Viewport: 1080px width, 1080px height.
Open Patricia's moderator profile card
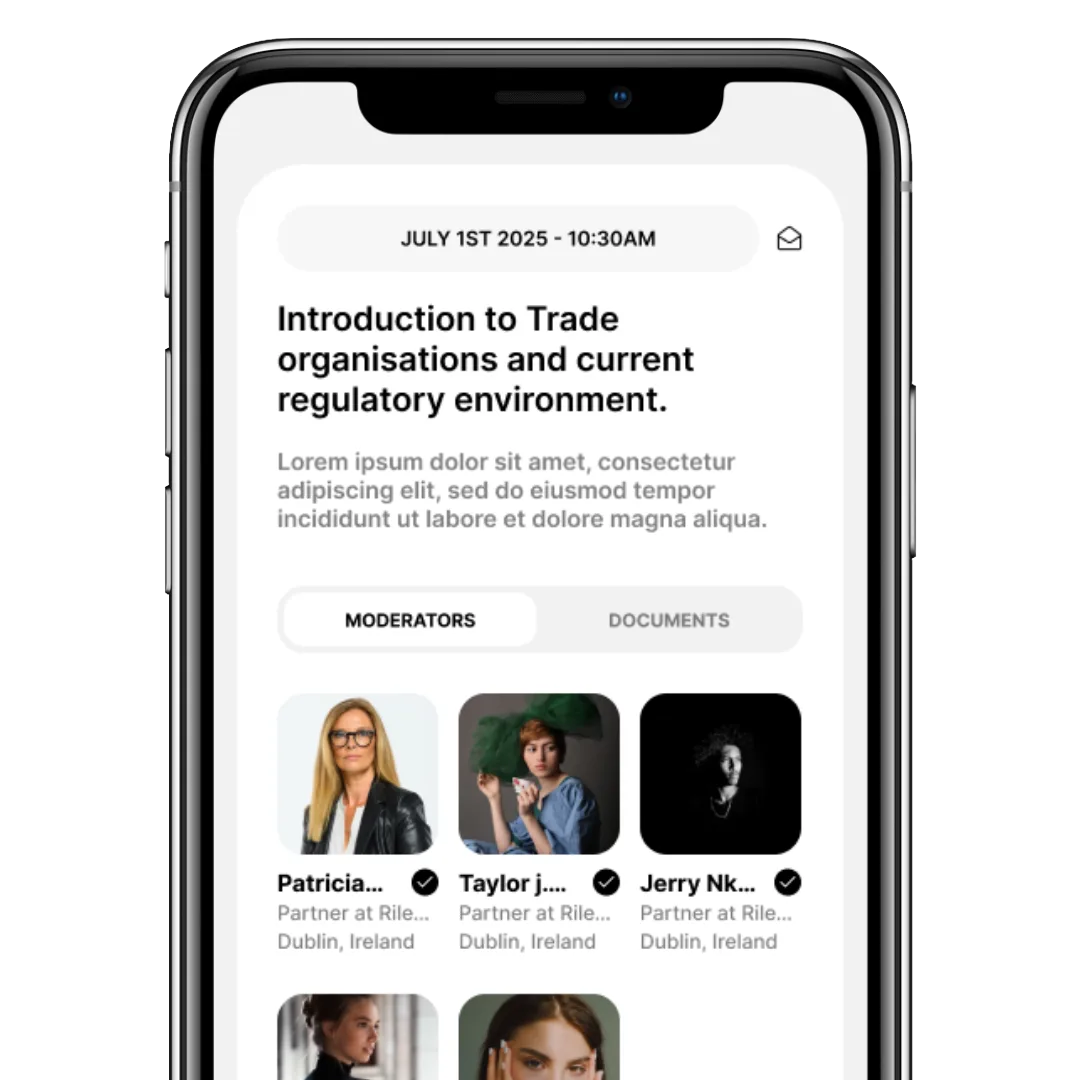[357, 774]
